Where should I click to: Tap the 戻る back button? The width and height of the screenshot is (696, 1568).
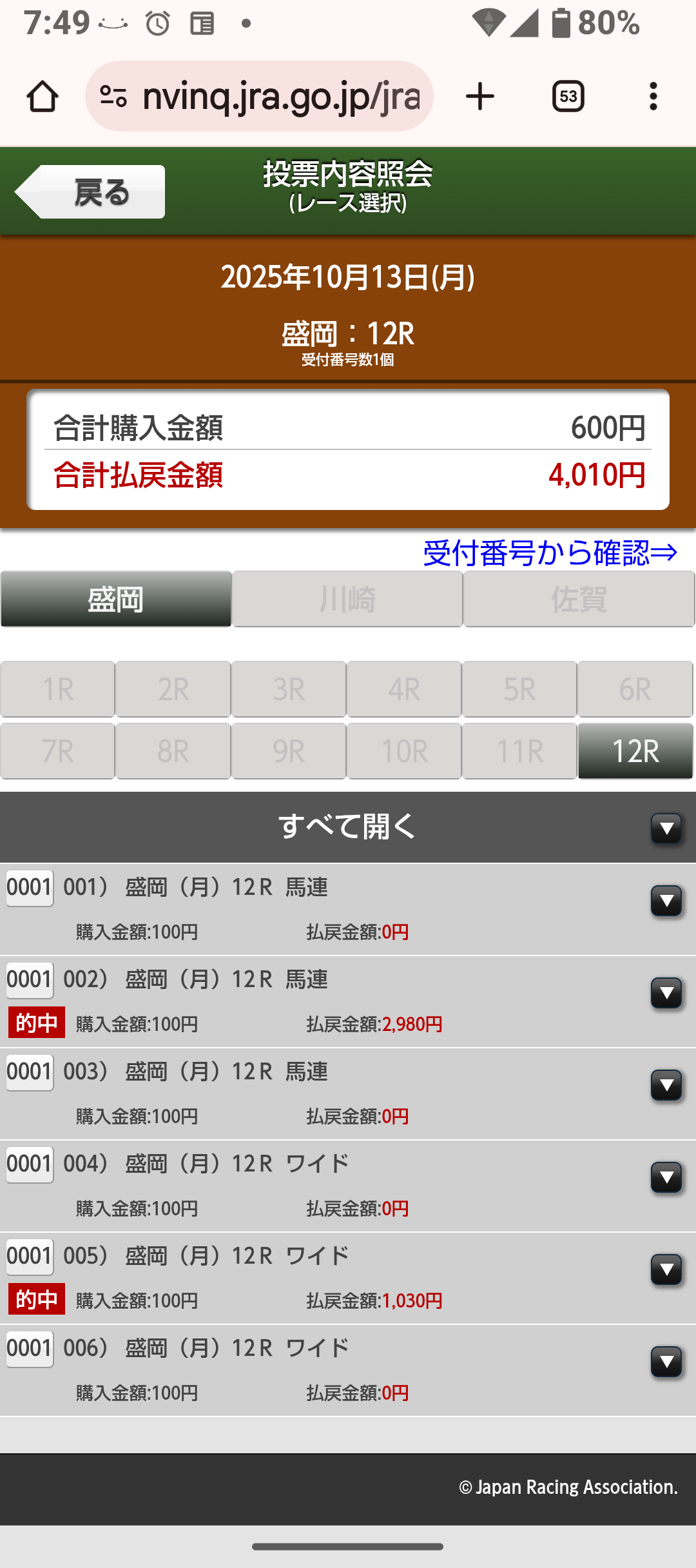coord(90,192)
